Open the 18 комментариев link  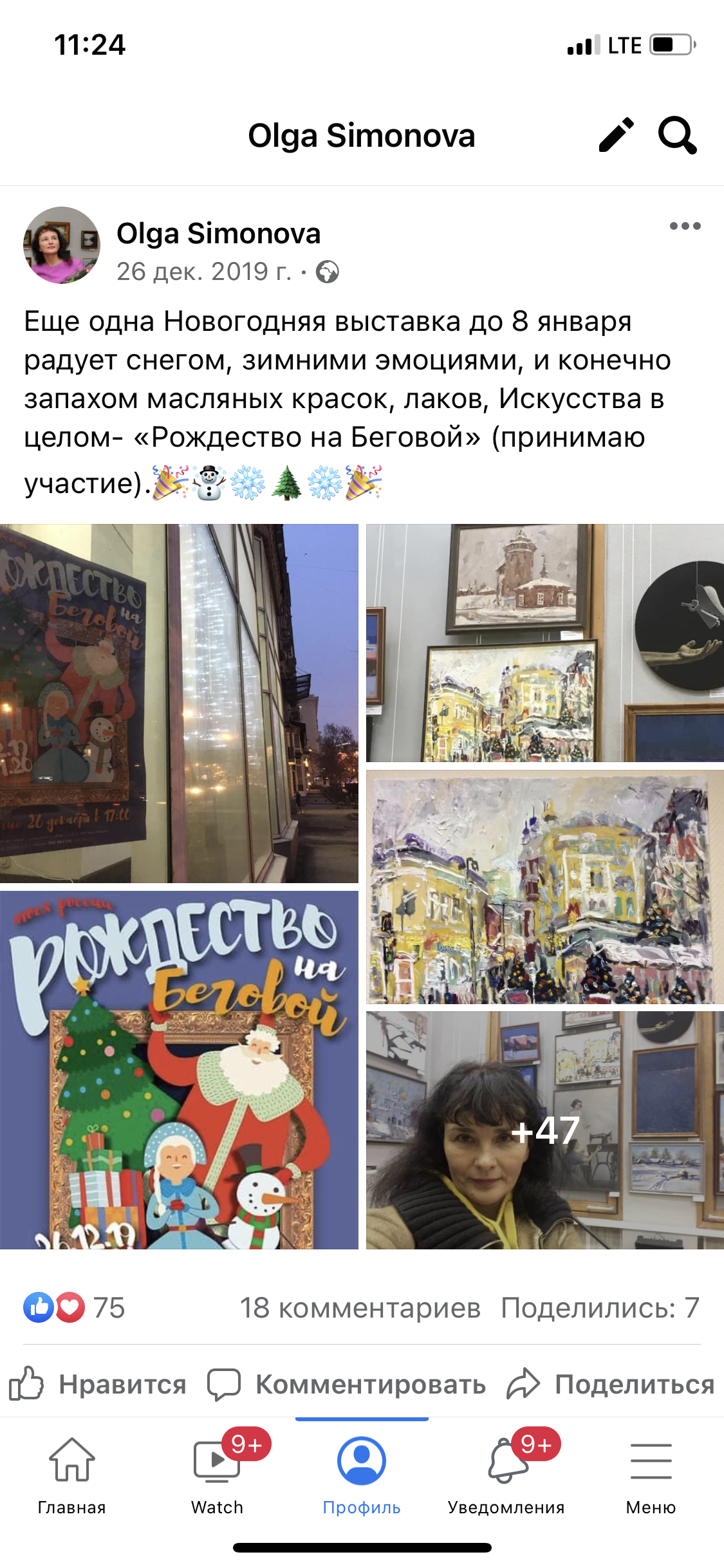360,1308
